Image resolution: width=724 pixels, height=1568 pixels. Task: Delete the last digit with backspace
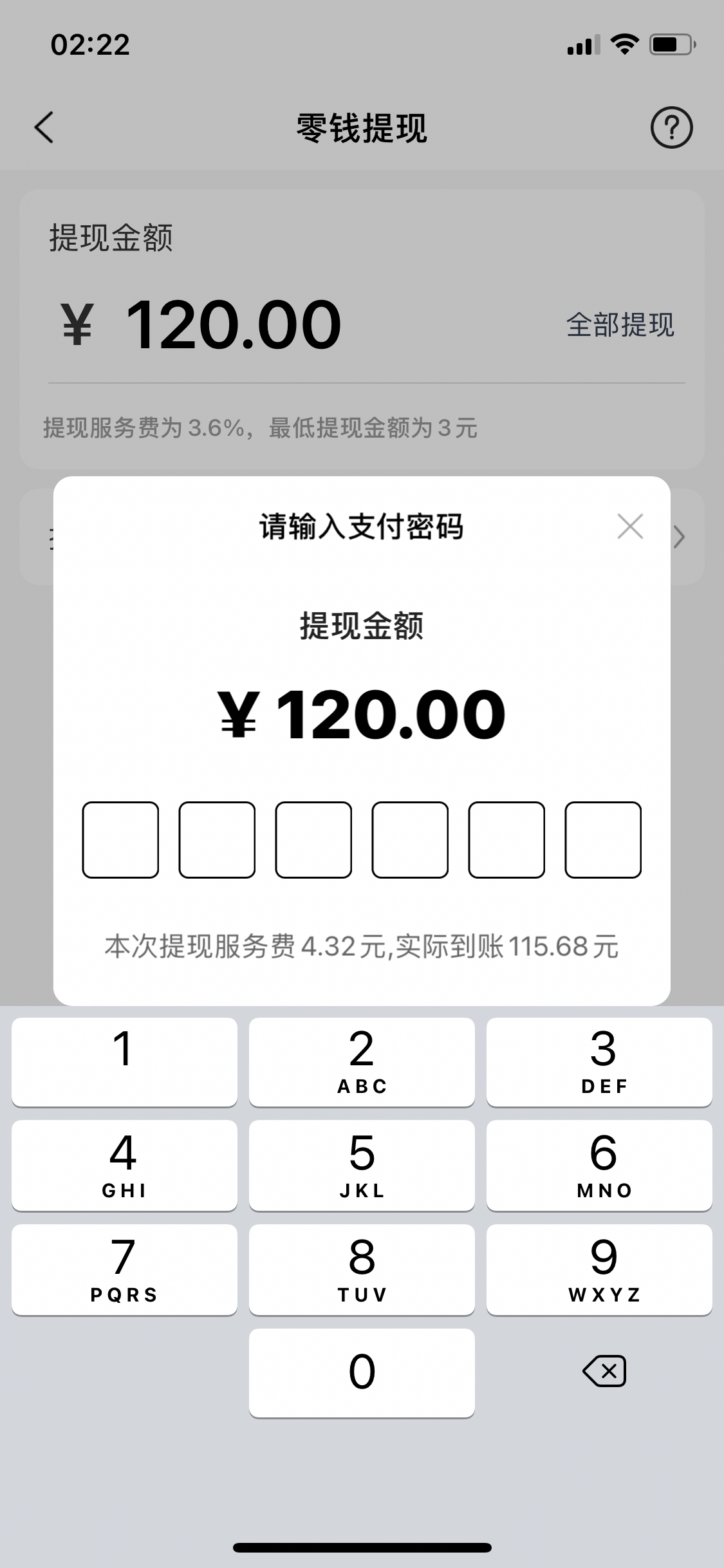pyautogui.click(x=604, y=1371)
